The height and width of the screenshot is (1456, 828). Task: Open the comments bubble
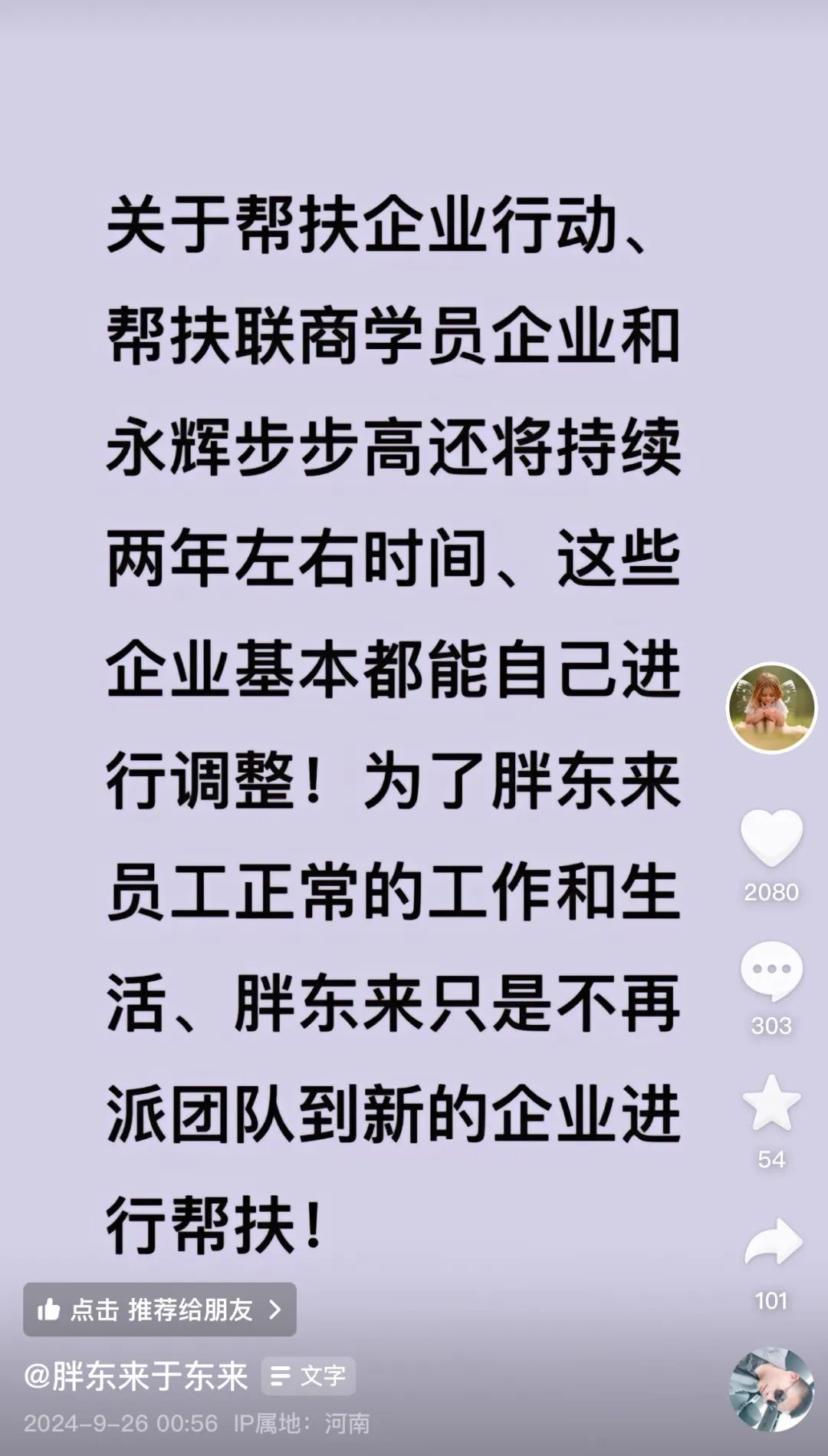pos(771,971)
